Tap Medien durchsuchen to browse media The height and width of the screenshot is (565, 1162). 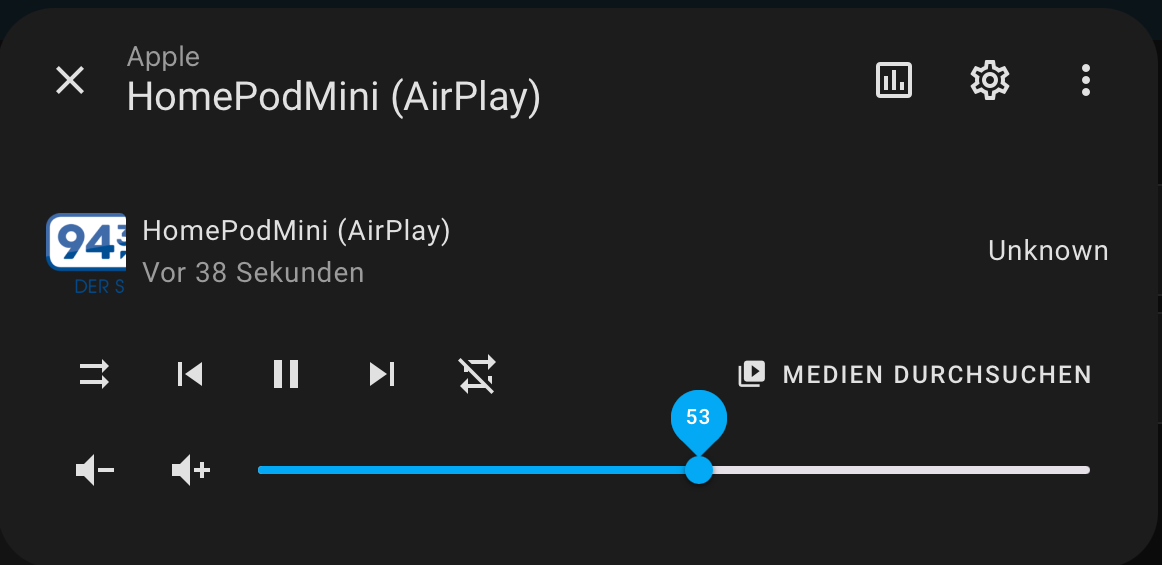point(915,375)
